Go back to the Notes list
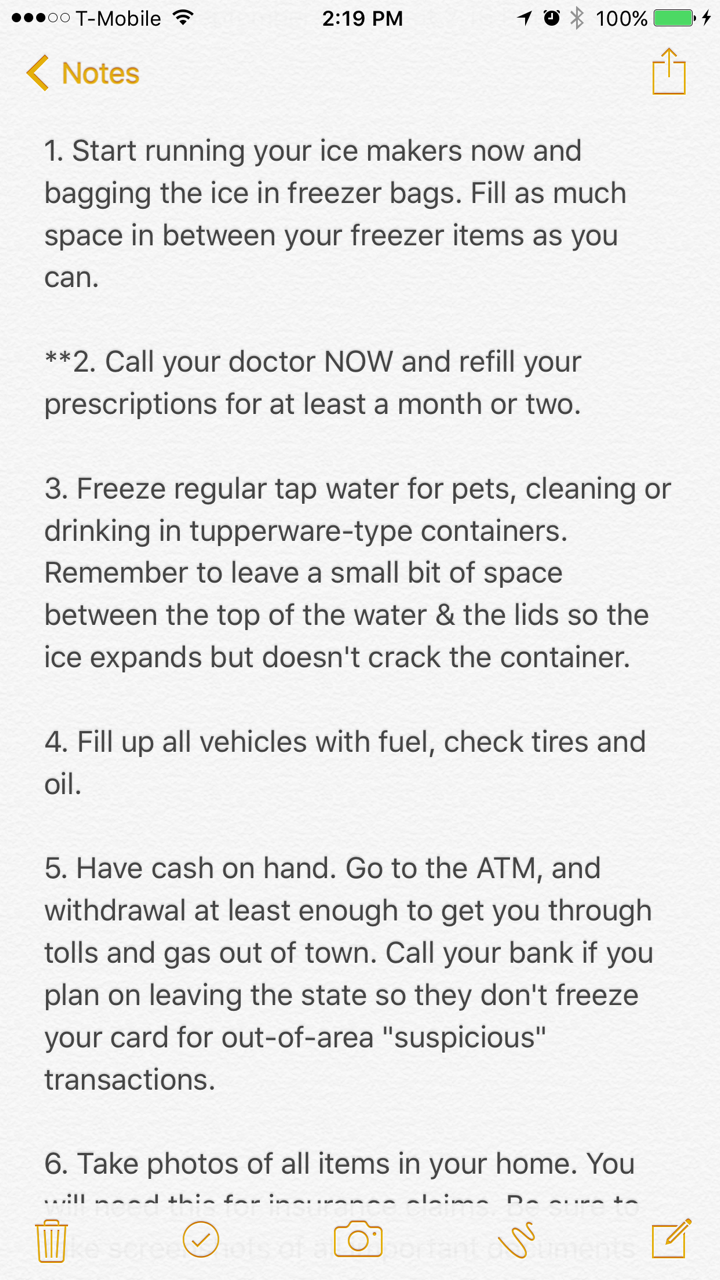This screenshot has height=1280, width=720. pyautogui.click(x=82, y=73)
